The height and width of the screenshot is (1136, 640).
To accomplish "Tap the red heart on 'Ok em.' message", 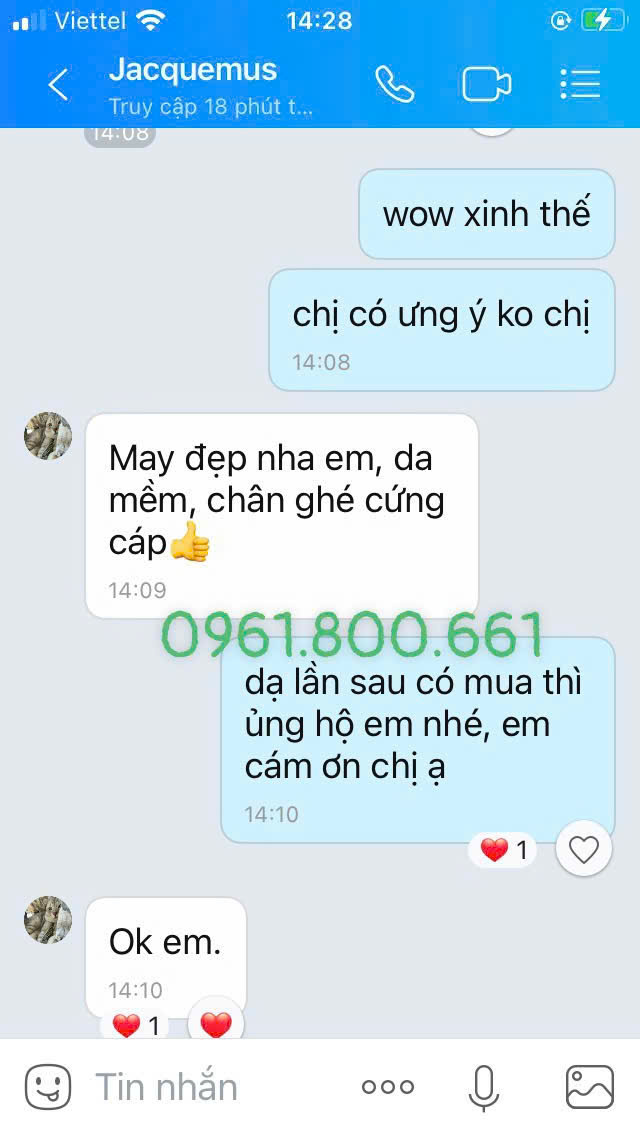I will tap(215, 1024).
